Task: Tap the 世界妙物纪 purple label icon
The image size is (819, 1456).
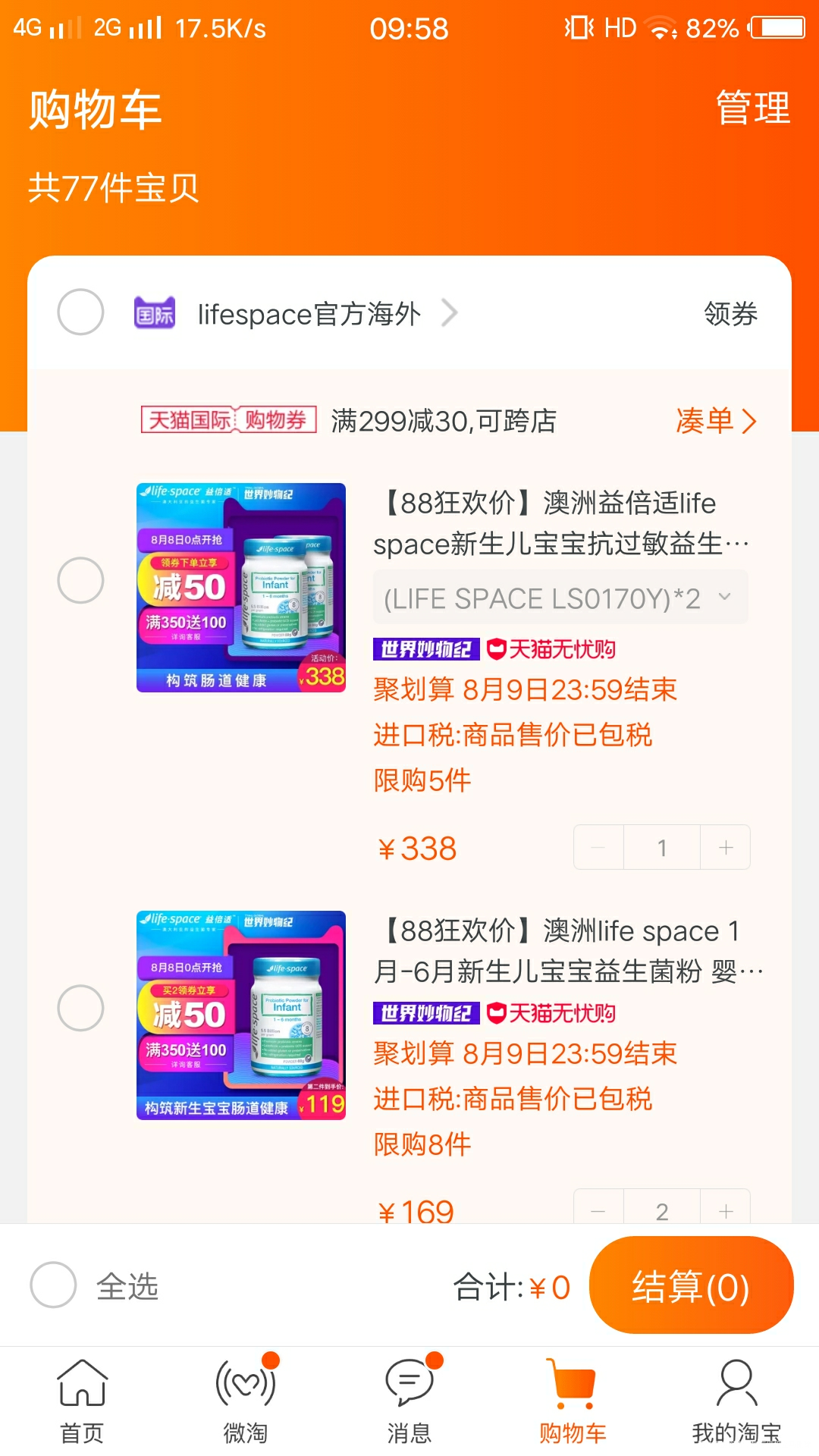Action: pyautogui.click(x=425, y=650)
